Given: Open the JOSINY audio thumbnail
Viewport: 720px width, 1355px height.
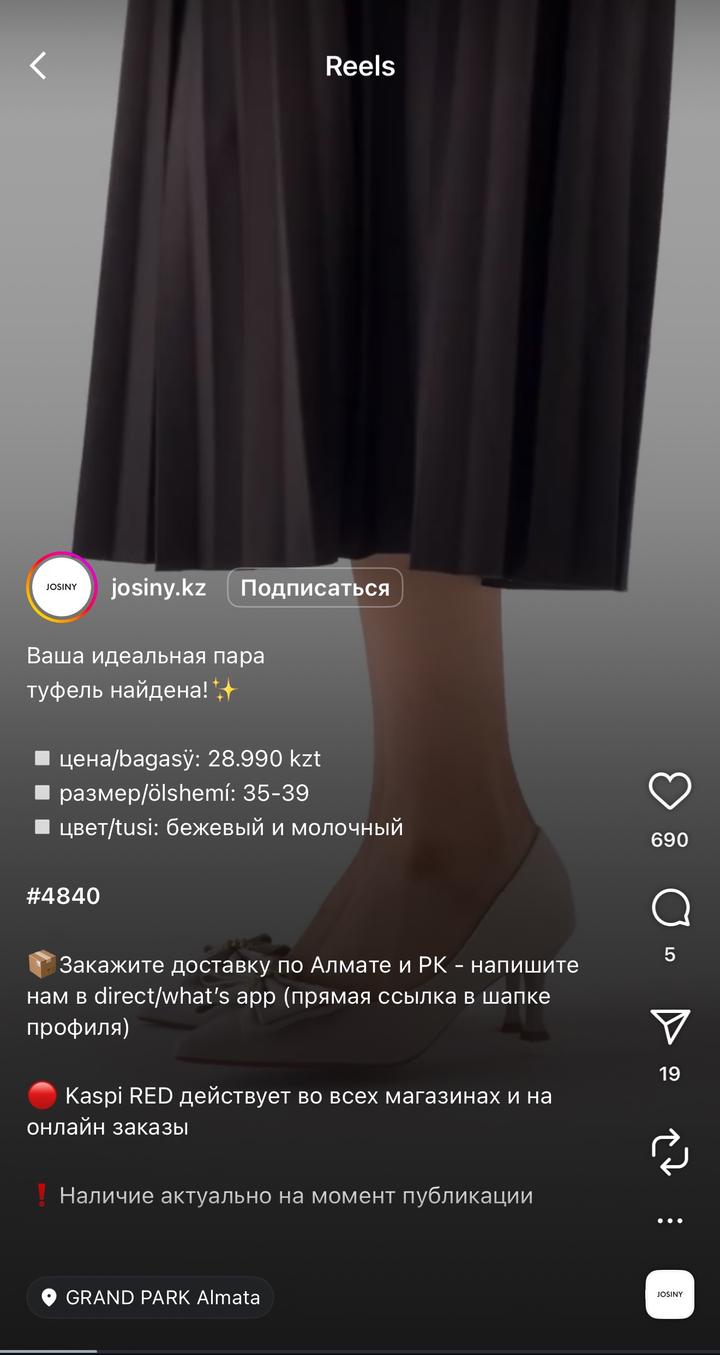Looking at the screenshot, I should coord(669,1294).
